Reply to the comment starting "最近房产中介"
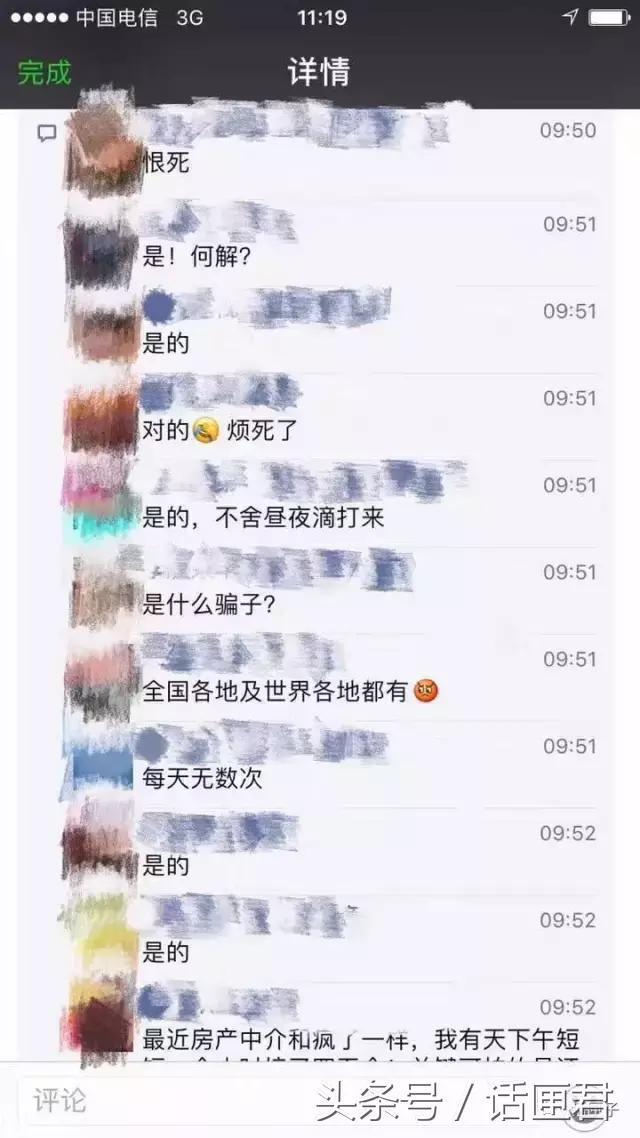The image size is (640, 1138). (x=360, y=1040)
